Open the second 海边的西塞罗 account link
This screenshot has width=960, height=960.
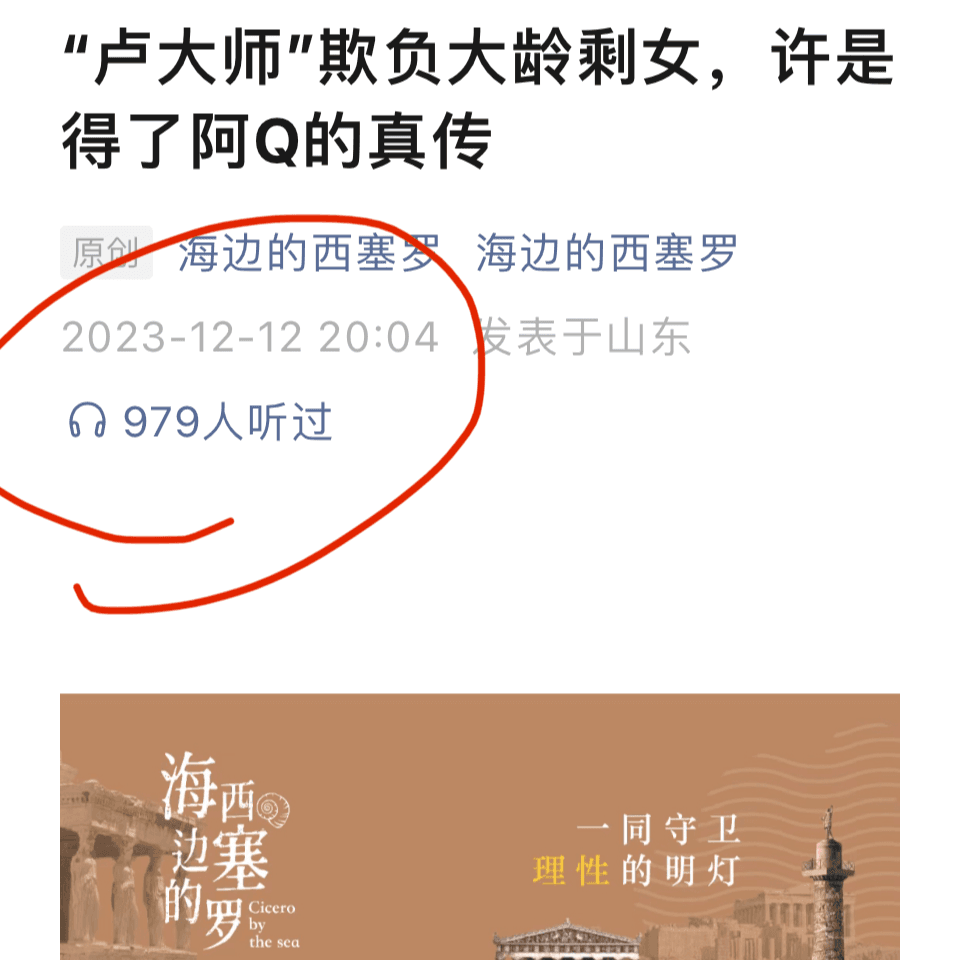click(x=606, y=253)
